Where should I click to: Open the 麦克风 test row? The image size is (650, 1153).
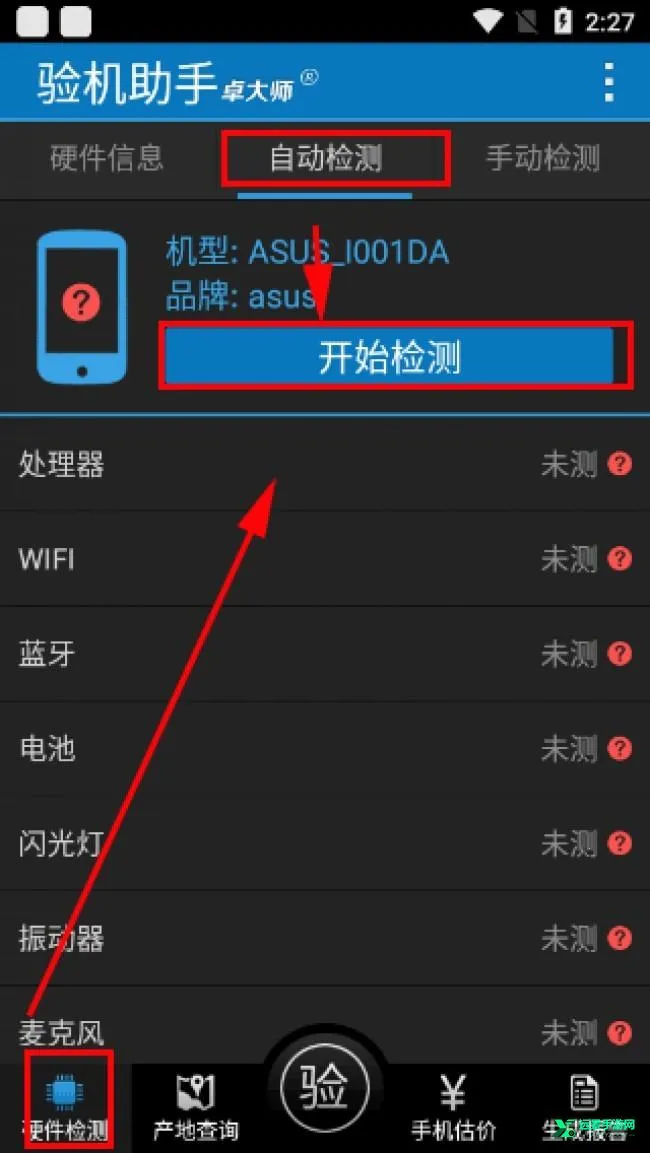click(325, 1030)
